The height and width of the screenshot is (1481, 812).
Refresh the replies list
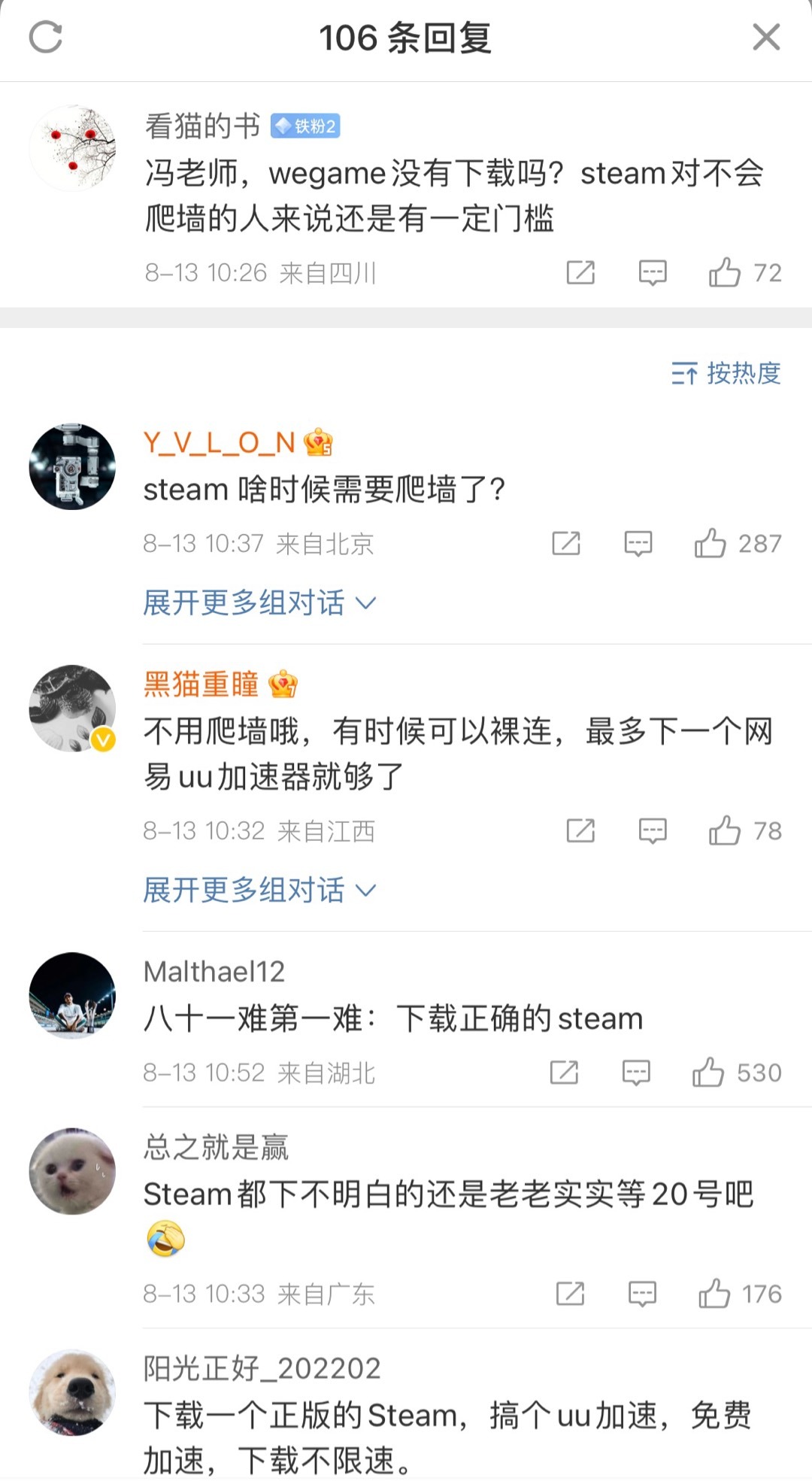(x=45, y=37)
